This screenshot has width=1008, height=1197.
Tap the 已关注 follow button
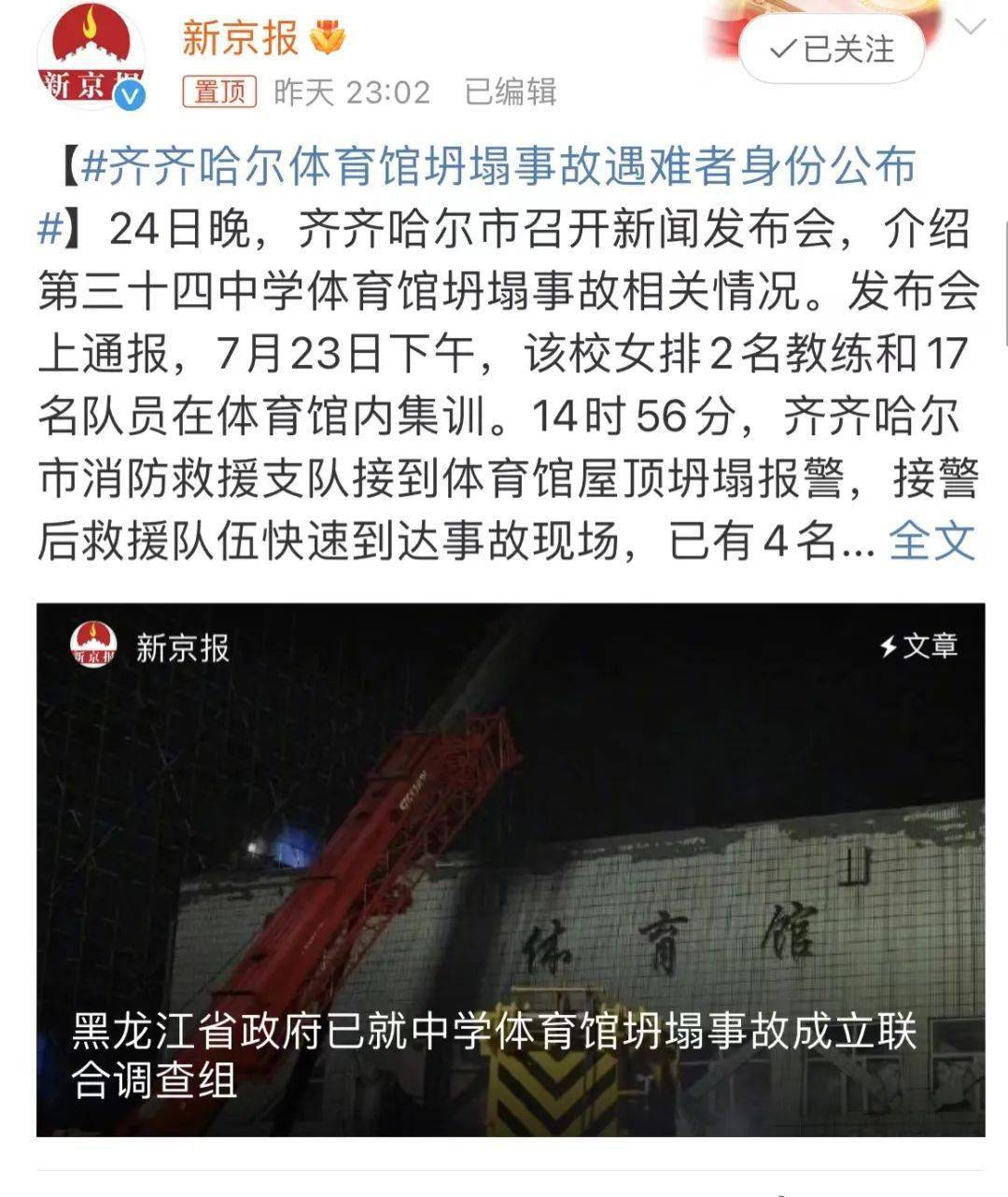[x=832, y=49]
